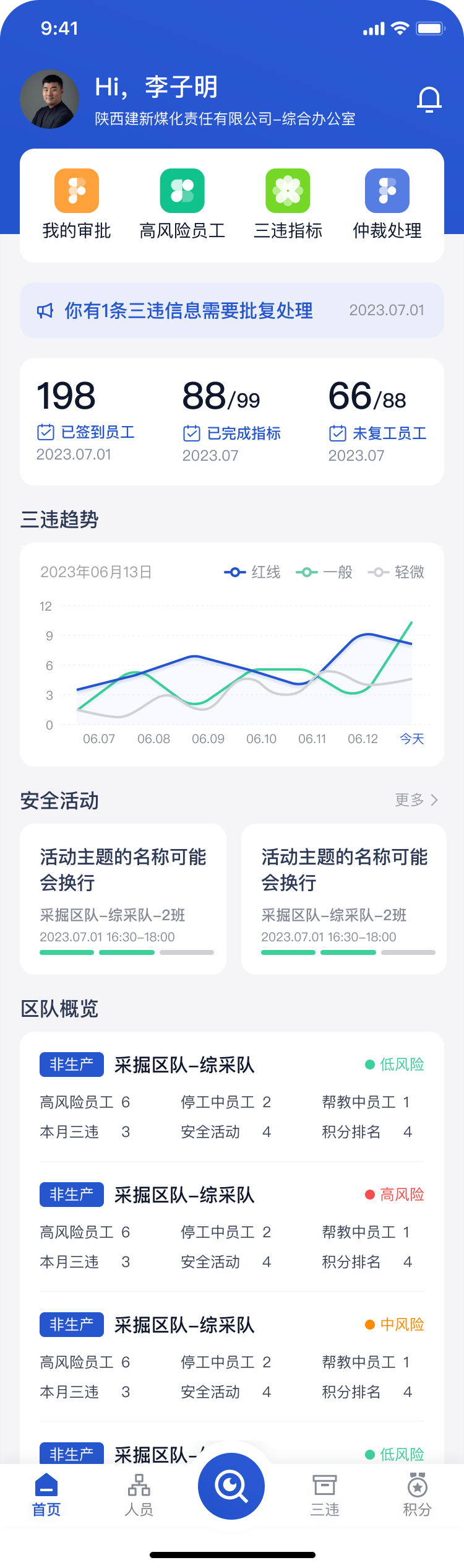
Task: Toggle the 轻微 chart legend
Action: tap(396, 572)
